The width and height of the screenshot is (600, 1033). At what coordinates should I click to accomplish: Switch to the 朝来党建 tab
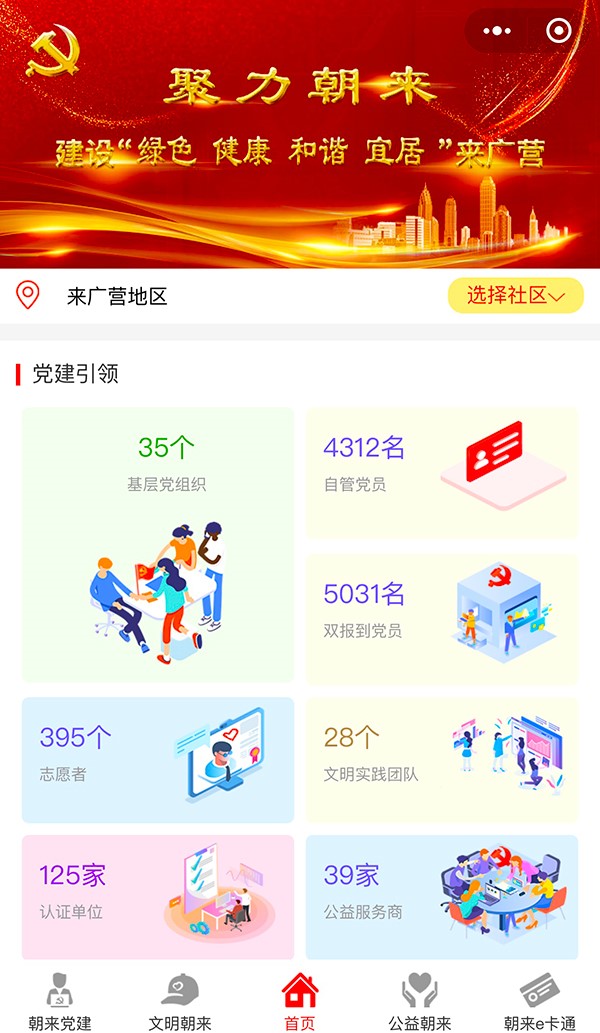coord(60,1001)
